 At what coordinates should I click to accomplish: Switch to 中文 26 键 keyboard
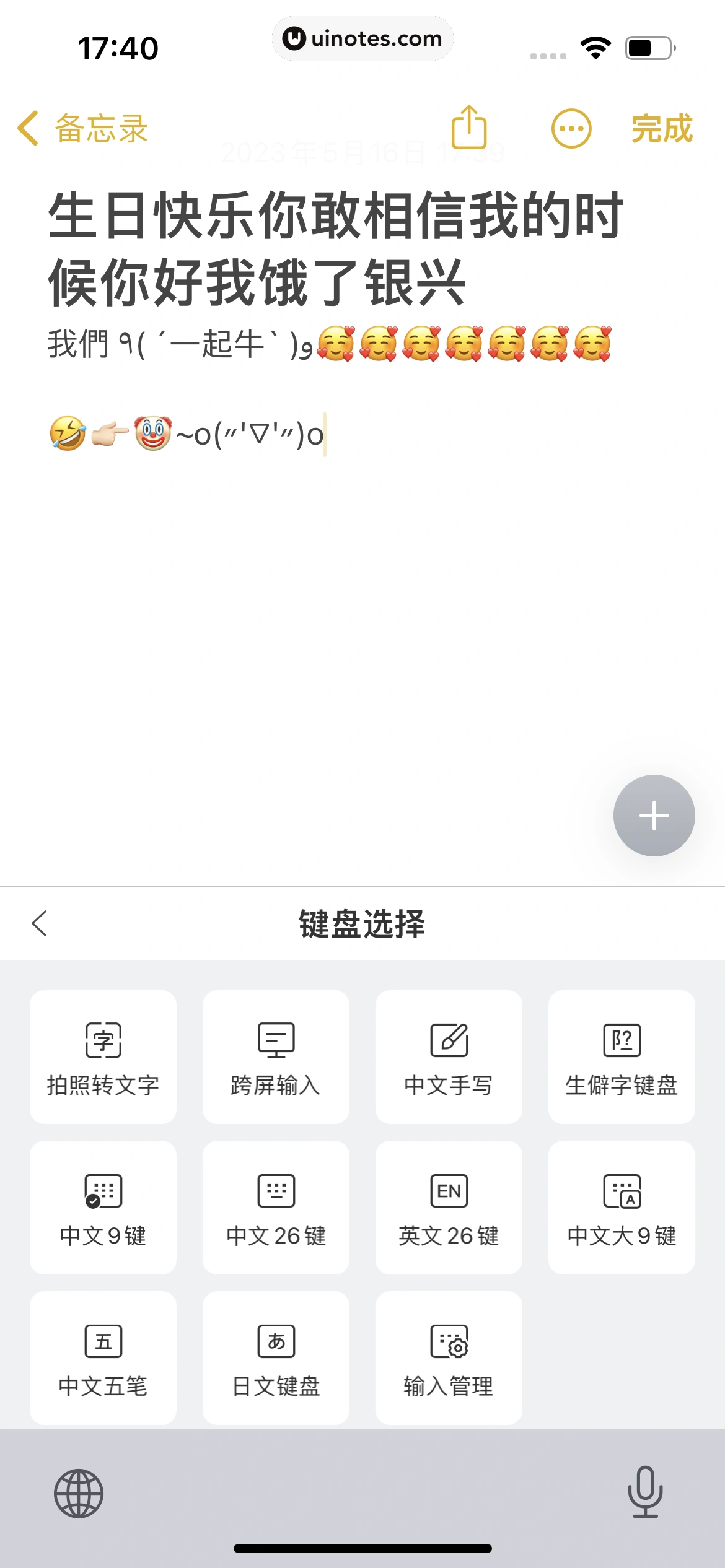tap(276, 1207)
